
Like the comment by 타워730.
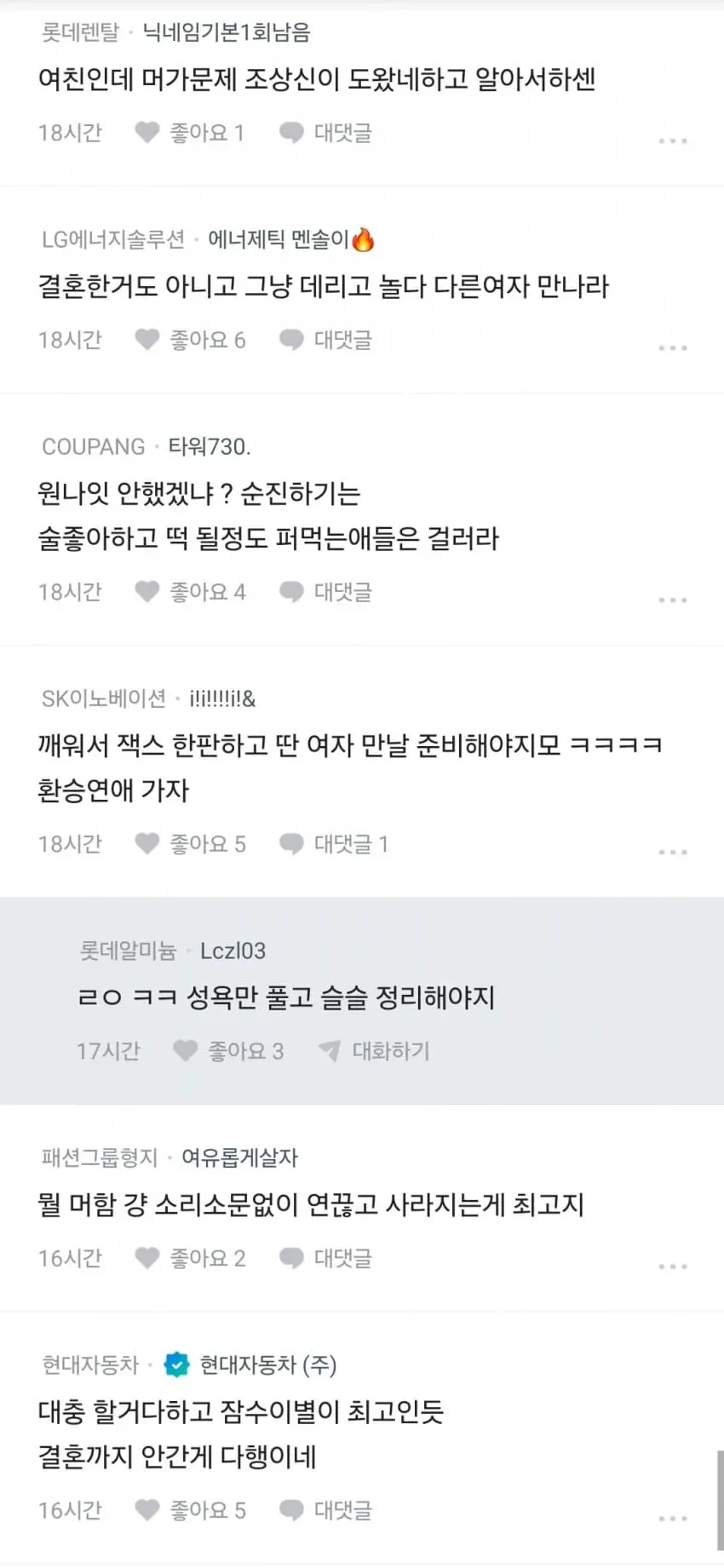tap(190, 592)
